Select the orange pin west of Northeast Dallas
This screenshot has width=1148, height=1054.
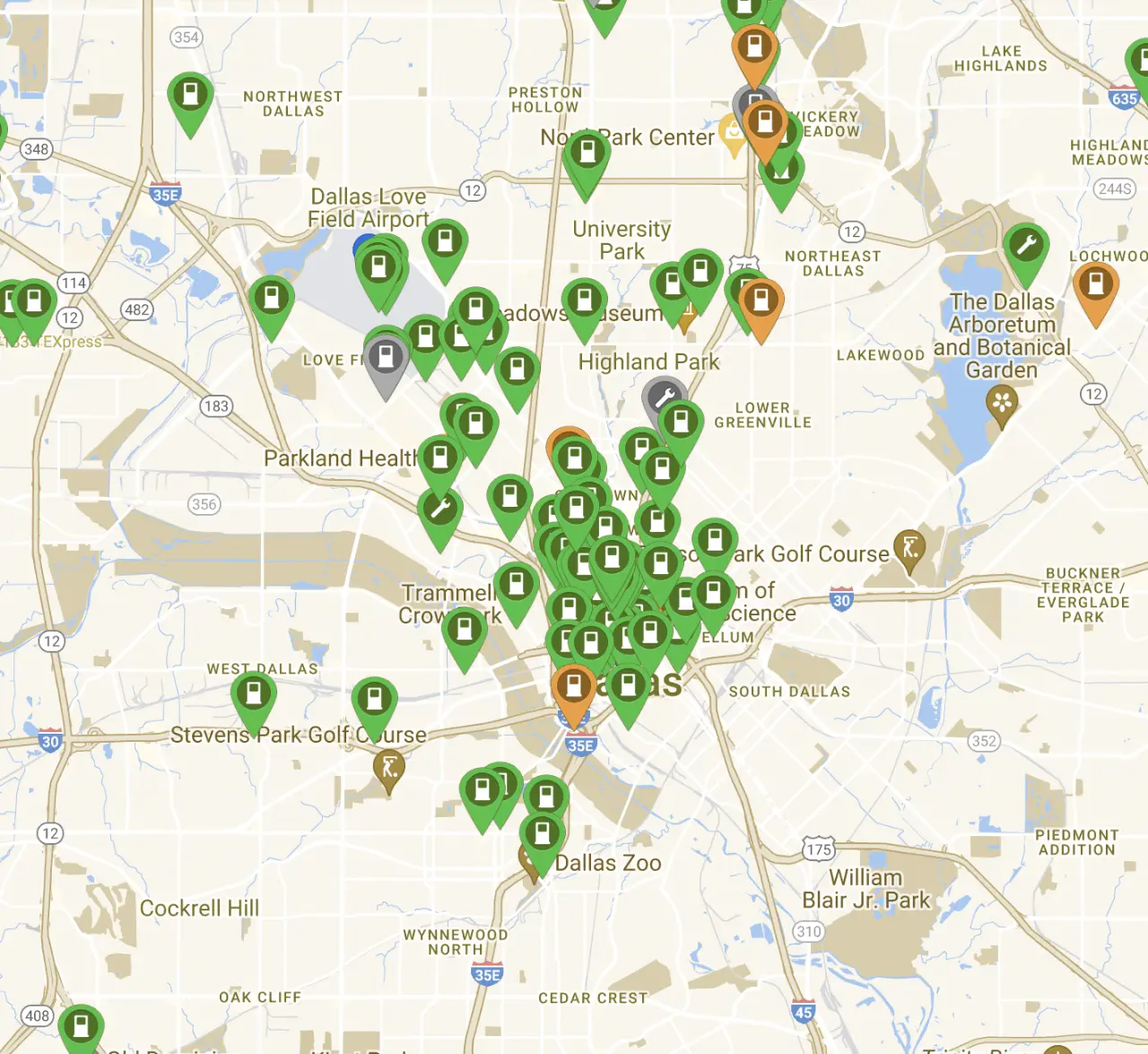(761, 301)
